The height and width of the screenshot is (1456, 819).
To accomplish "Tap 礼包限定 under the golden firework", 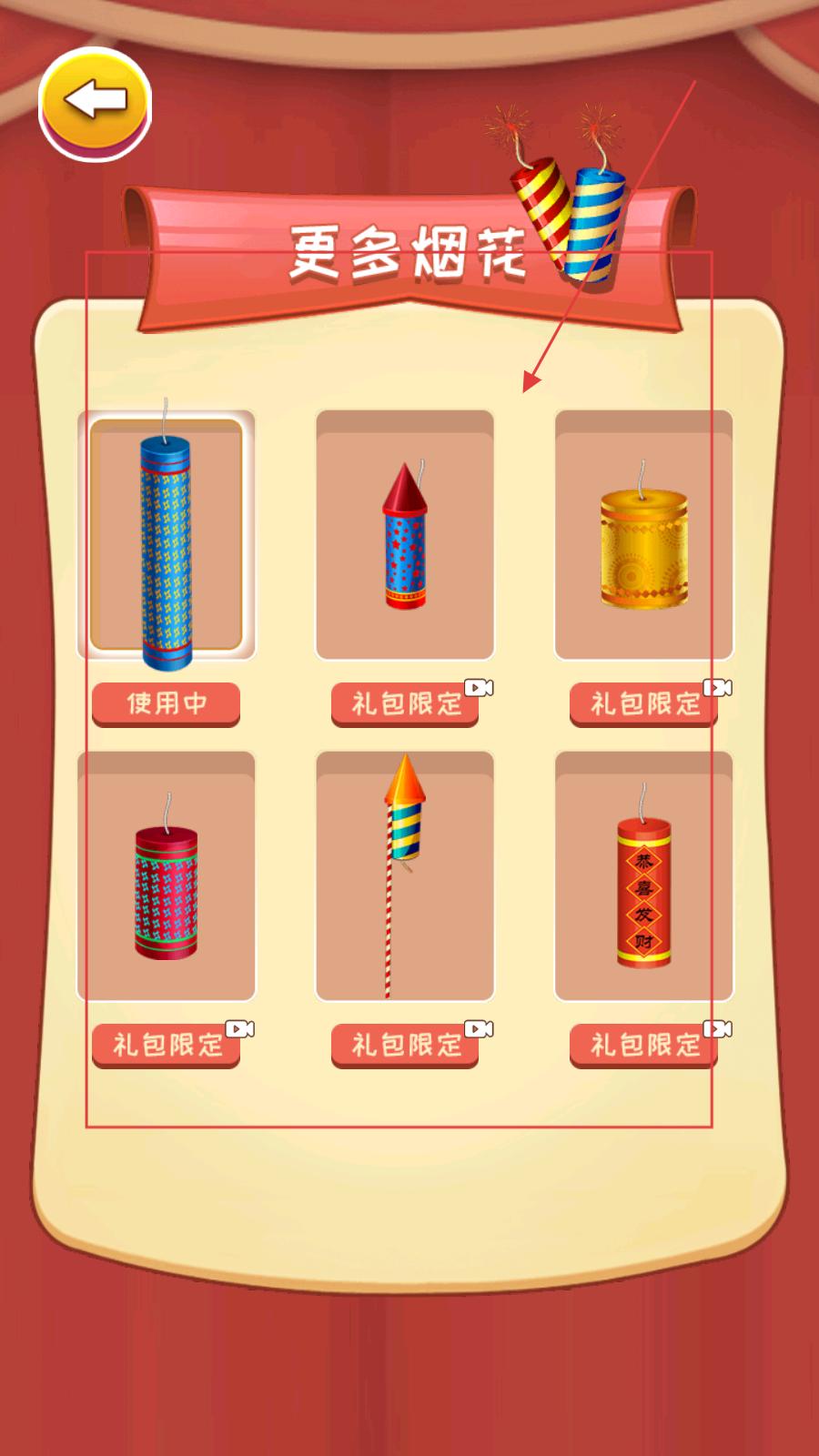I will (643, 703).
